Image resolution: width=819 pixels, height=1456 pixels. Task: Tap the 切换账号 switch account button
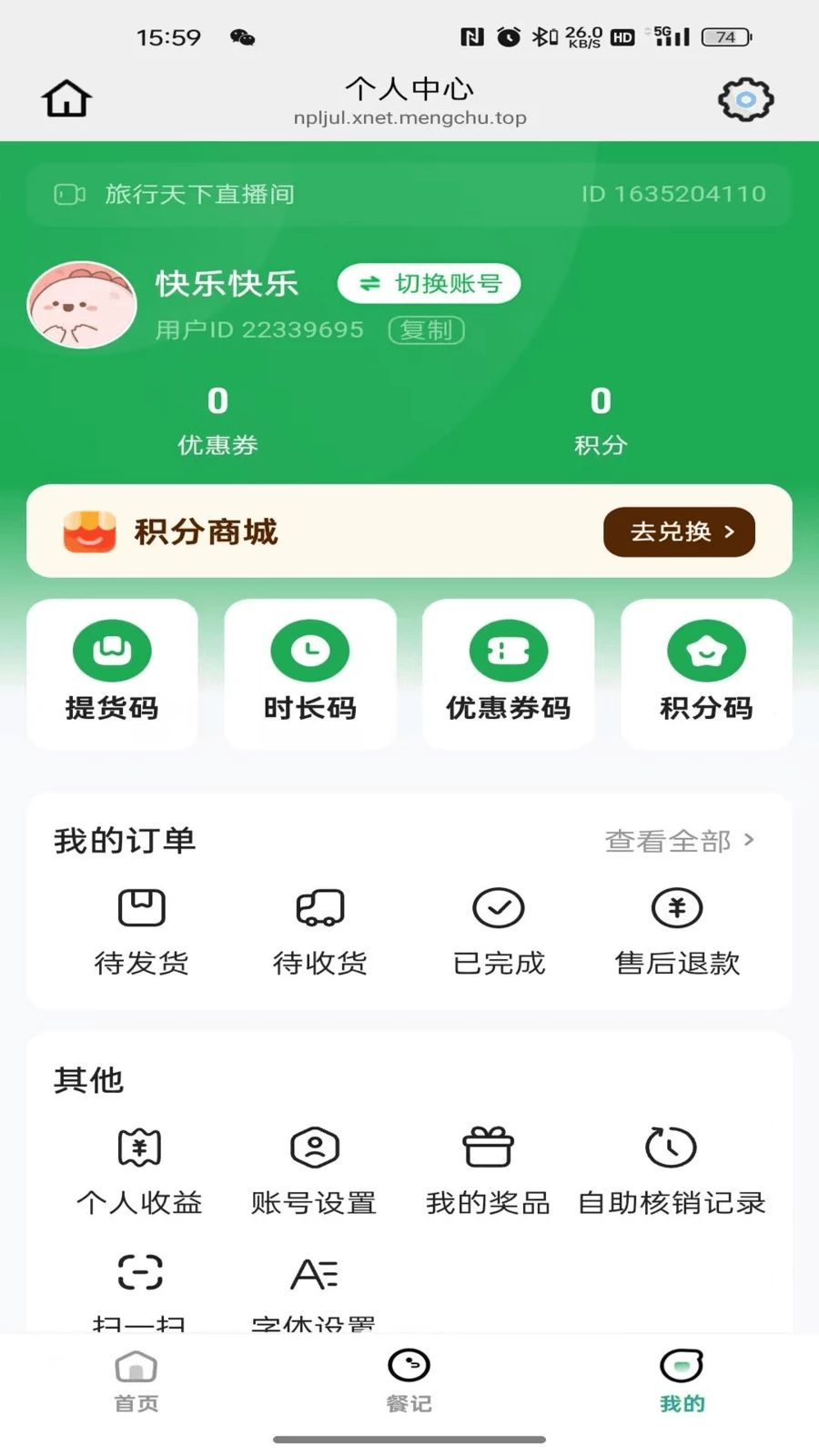click(x=430, y=283)
